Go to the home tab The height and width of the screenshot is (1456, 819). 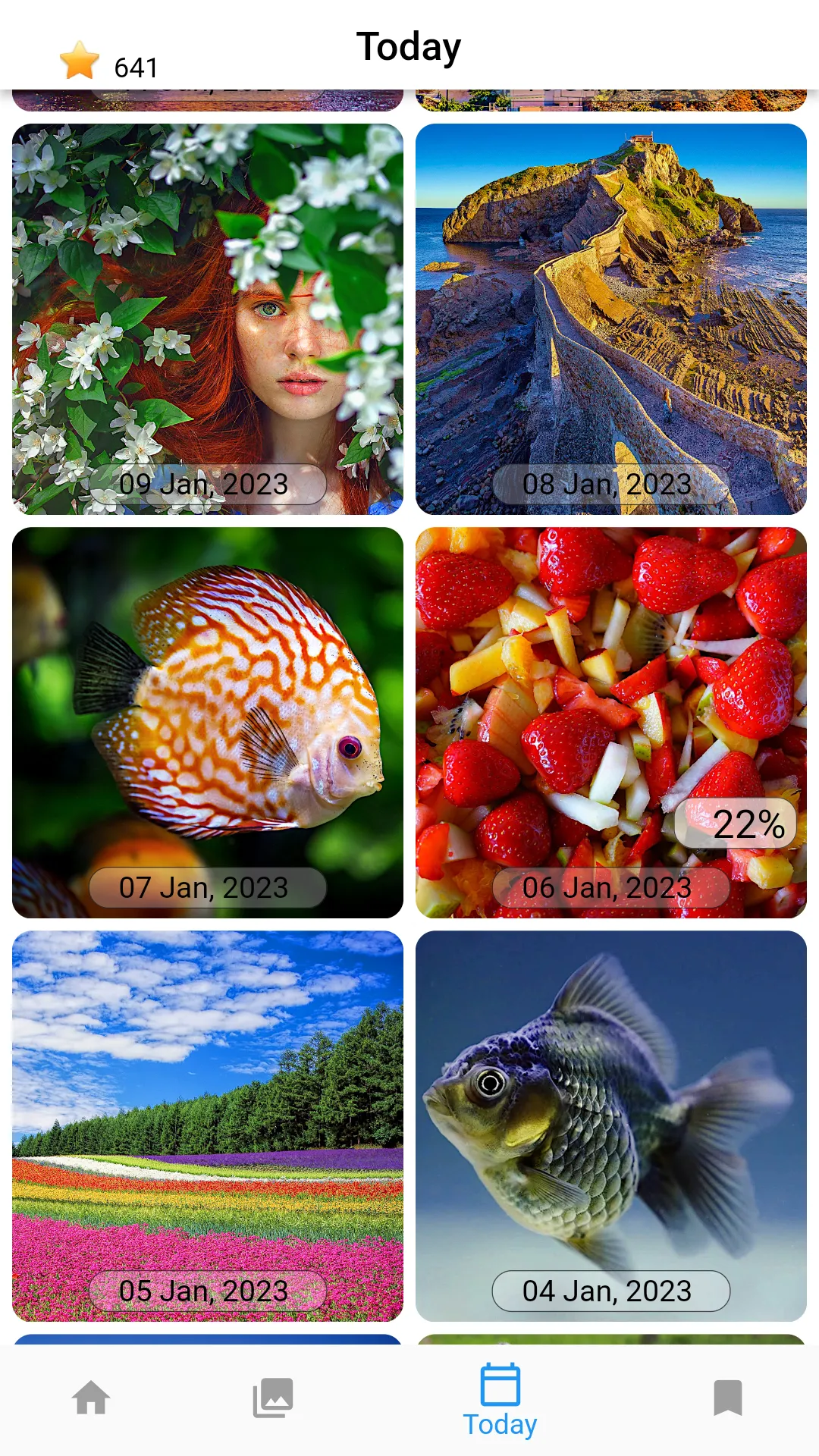coord(91,1398)
